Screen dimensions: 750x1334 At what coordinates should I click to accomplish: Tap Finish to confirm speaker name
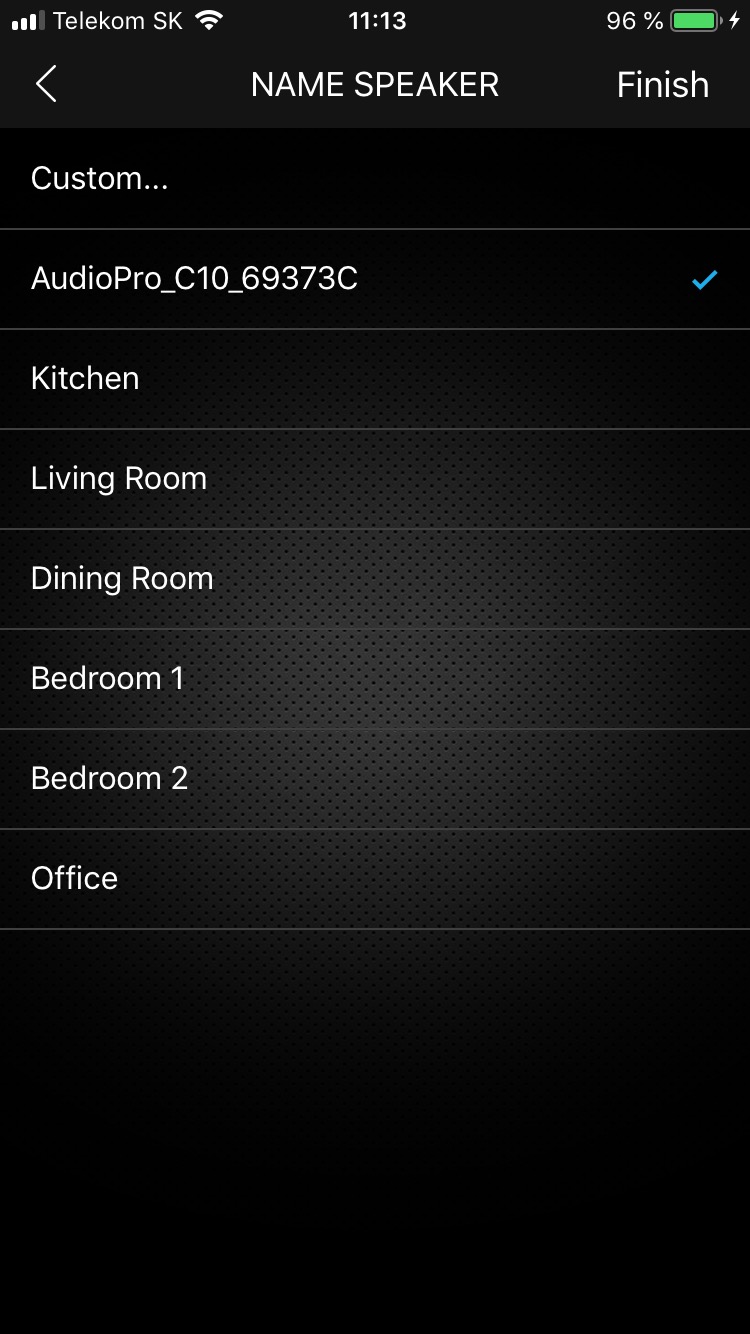coord(662,84)
